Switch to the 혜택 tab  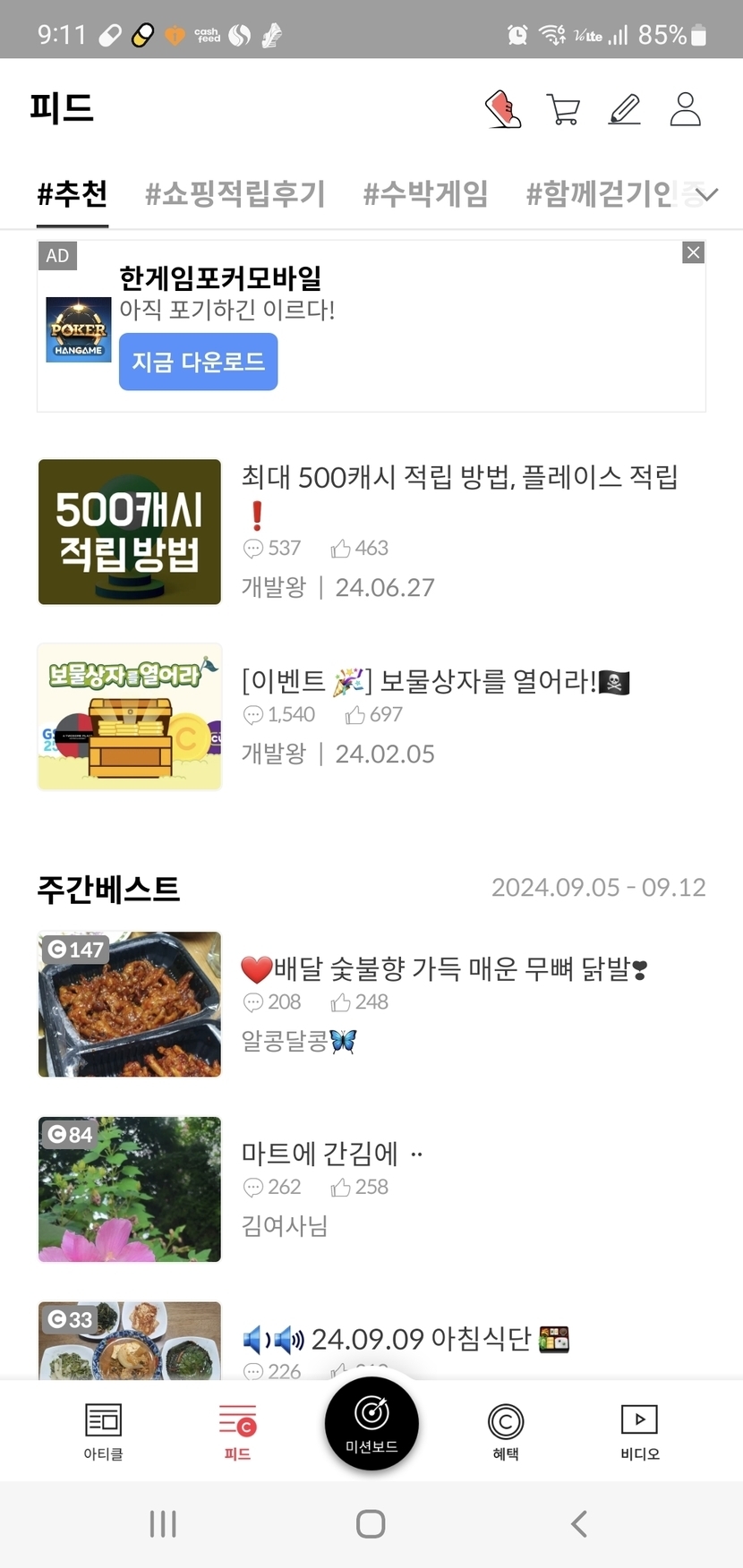(x=506, y=1430)
